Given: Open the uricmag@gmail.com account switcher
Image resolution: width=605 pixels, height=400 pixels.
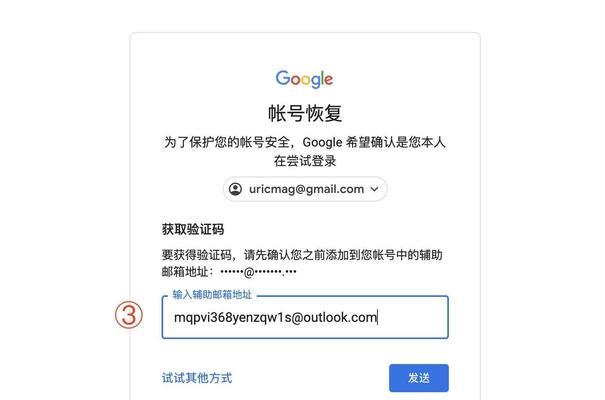Looking at the screenshot, I should pos(304,189).
